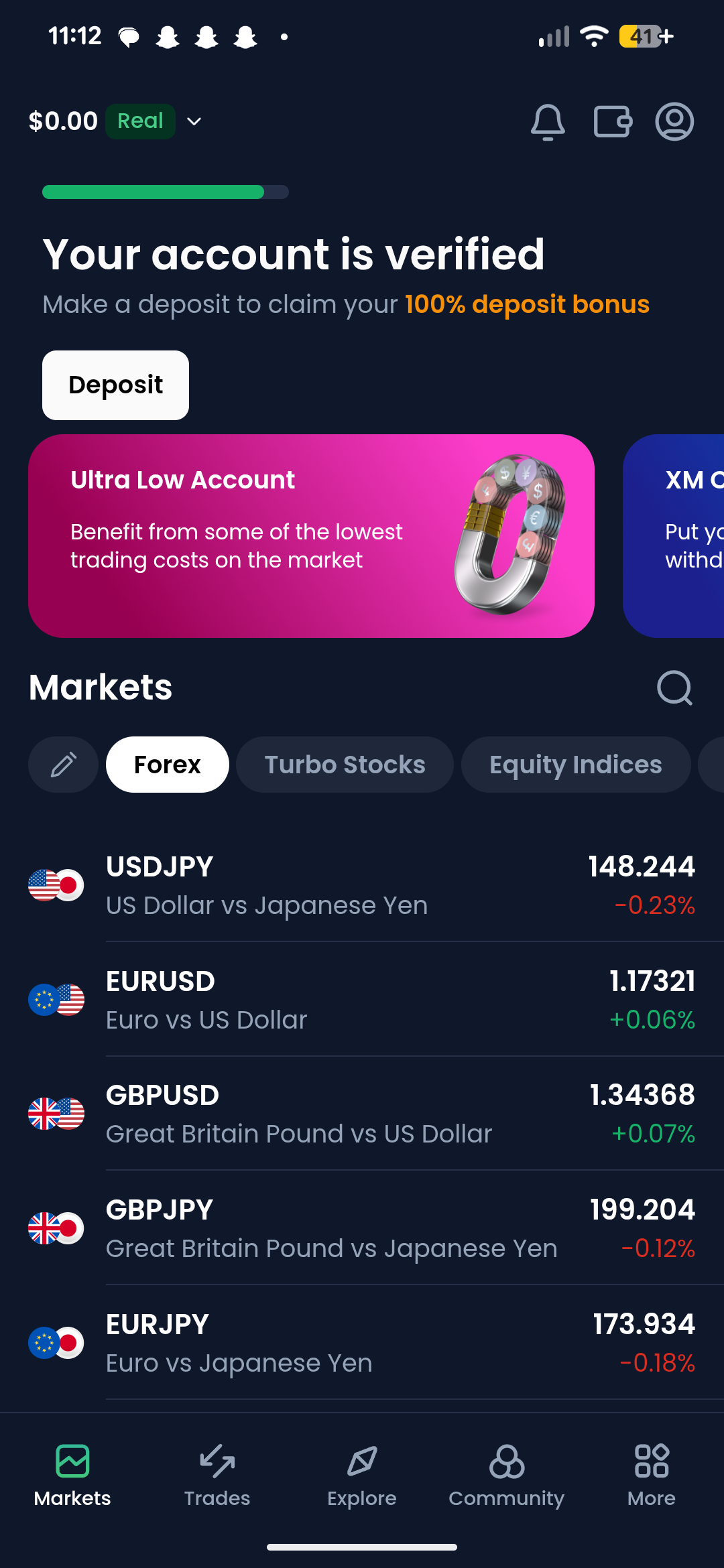Screen dimensions: 724x1568
Task: Edit market categories with pencil icon
Action: click(64, 765)
